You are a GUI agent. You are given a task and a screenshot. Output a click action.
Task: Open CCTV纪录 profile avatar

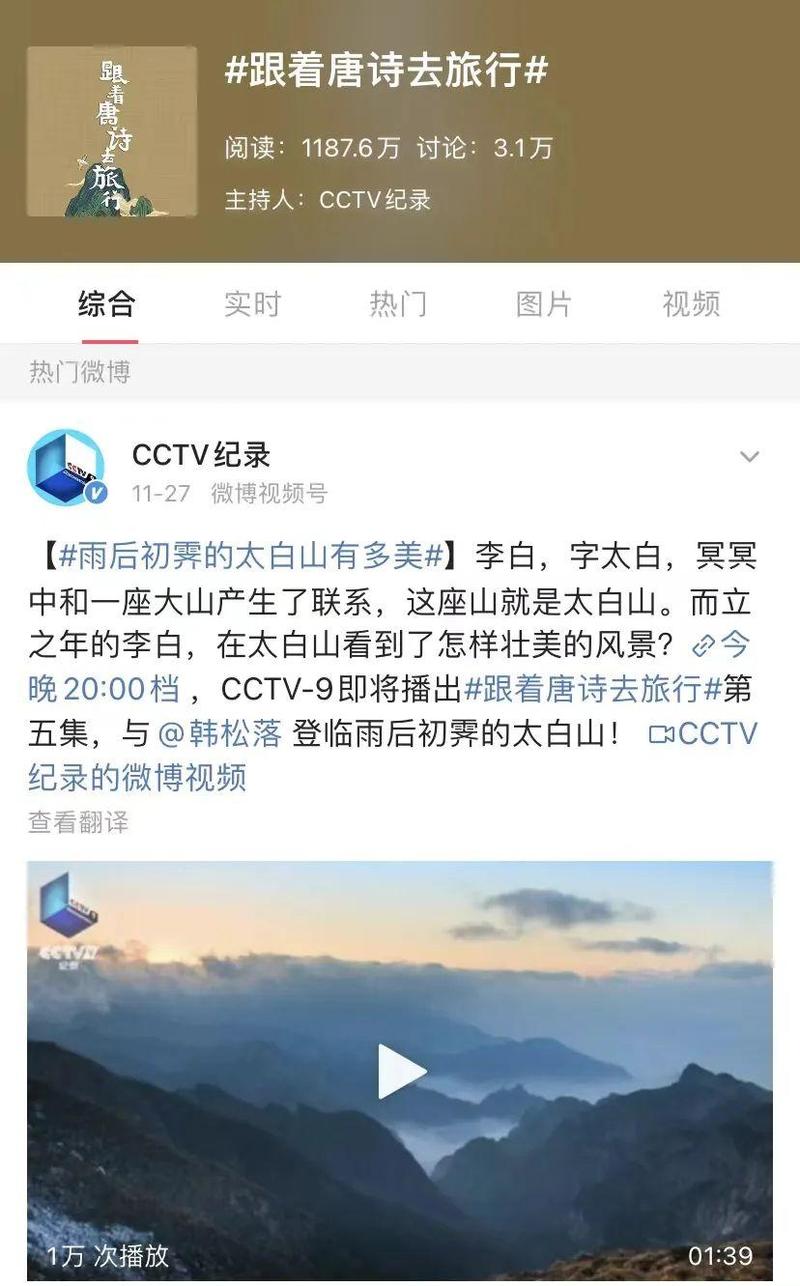coord(67,467)
